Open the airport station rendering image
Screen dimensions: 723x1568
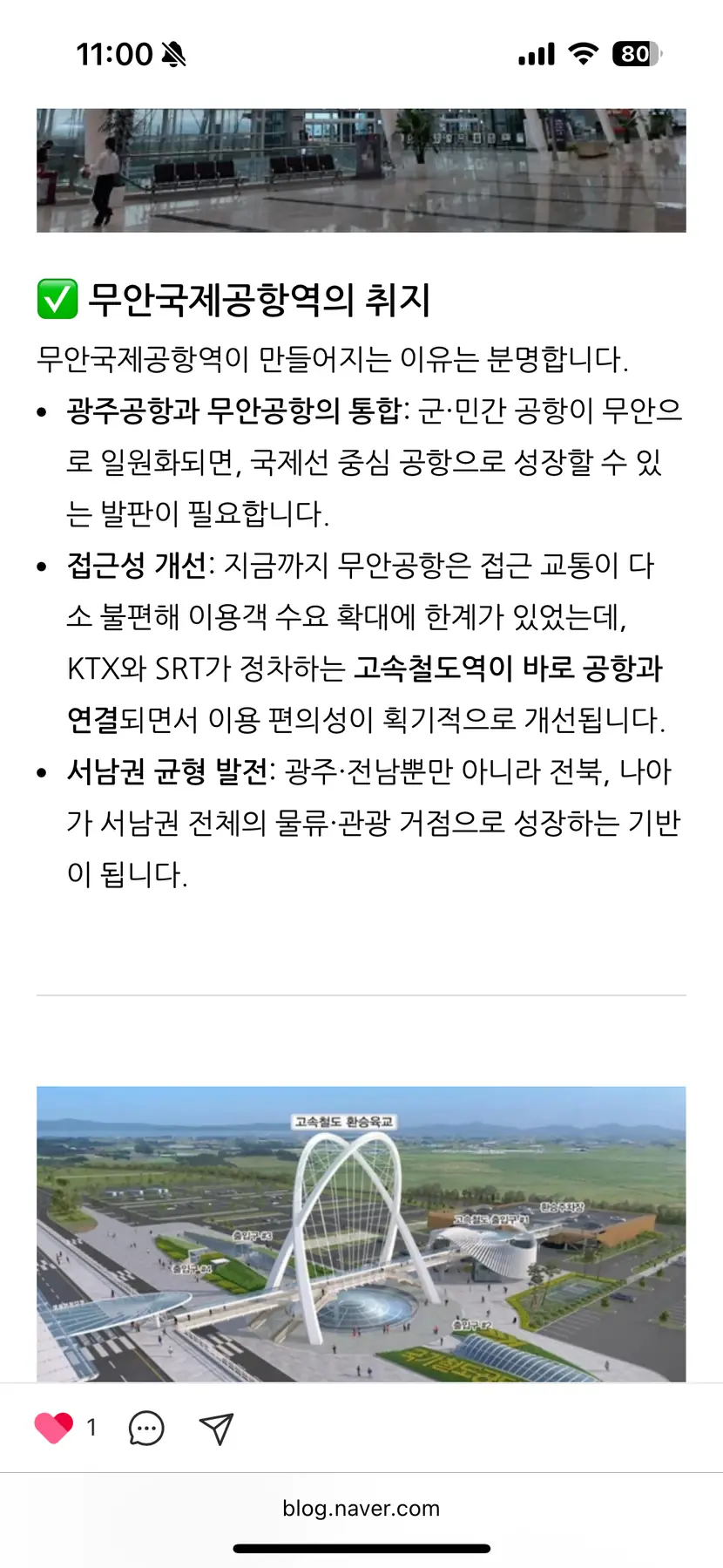[361, 1232]
